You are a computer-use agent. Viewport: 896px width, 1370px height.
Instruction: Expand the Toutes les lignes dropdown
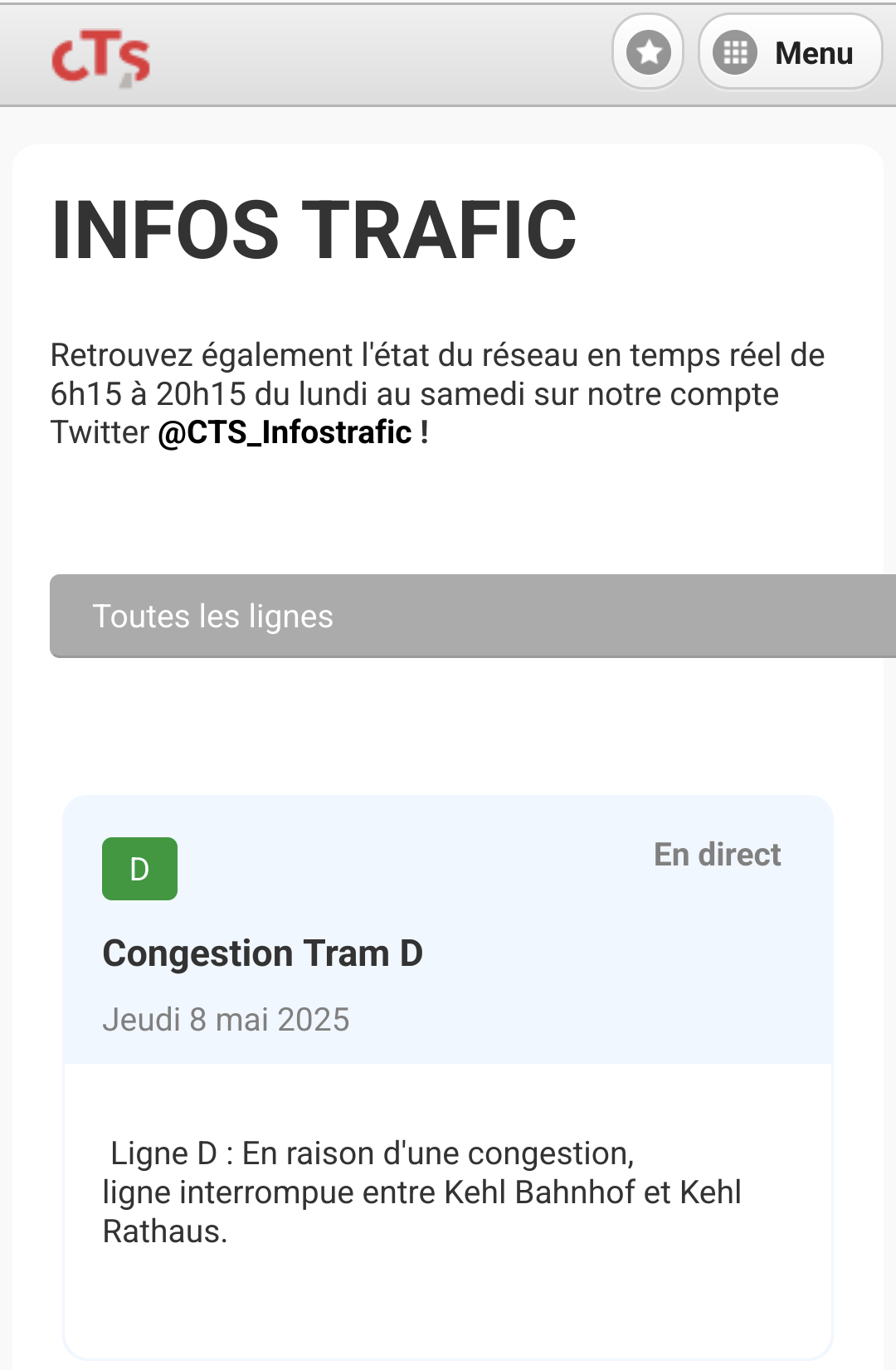coord(473,616)
